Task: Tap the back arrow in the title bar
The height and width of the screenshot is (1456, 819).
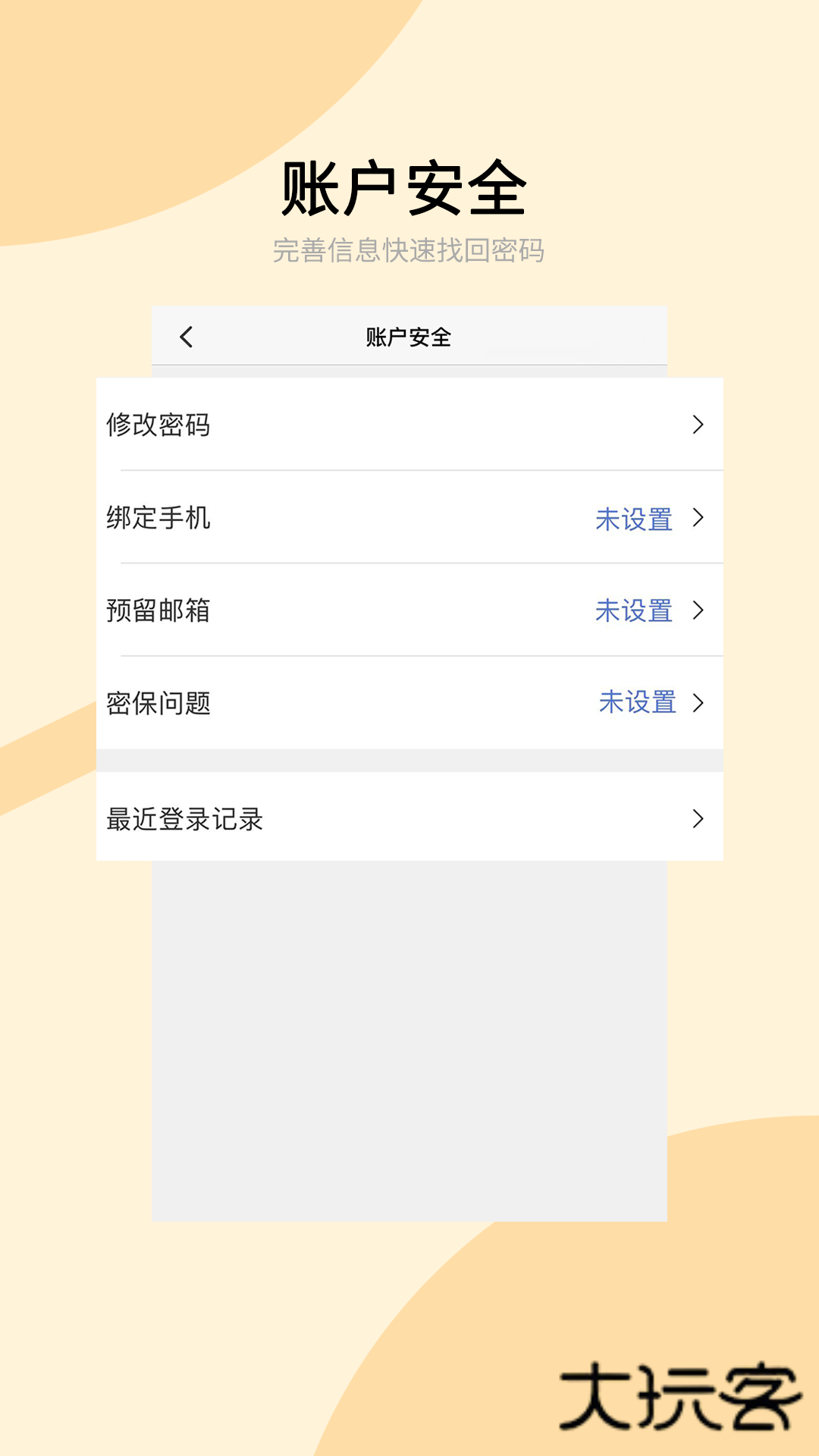Action: (184, 337)
